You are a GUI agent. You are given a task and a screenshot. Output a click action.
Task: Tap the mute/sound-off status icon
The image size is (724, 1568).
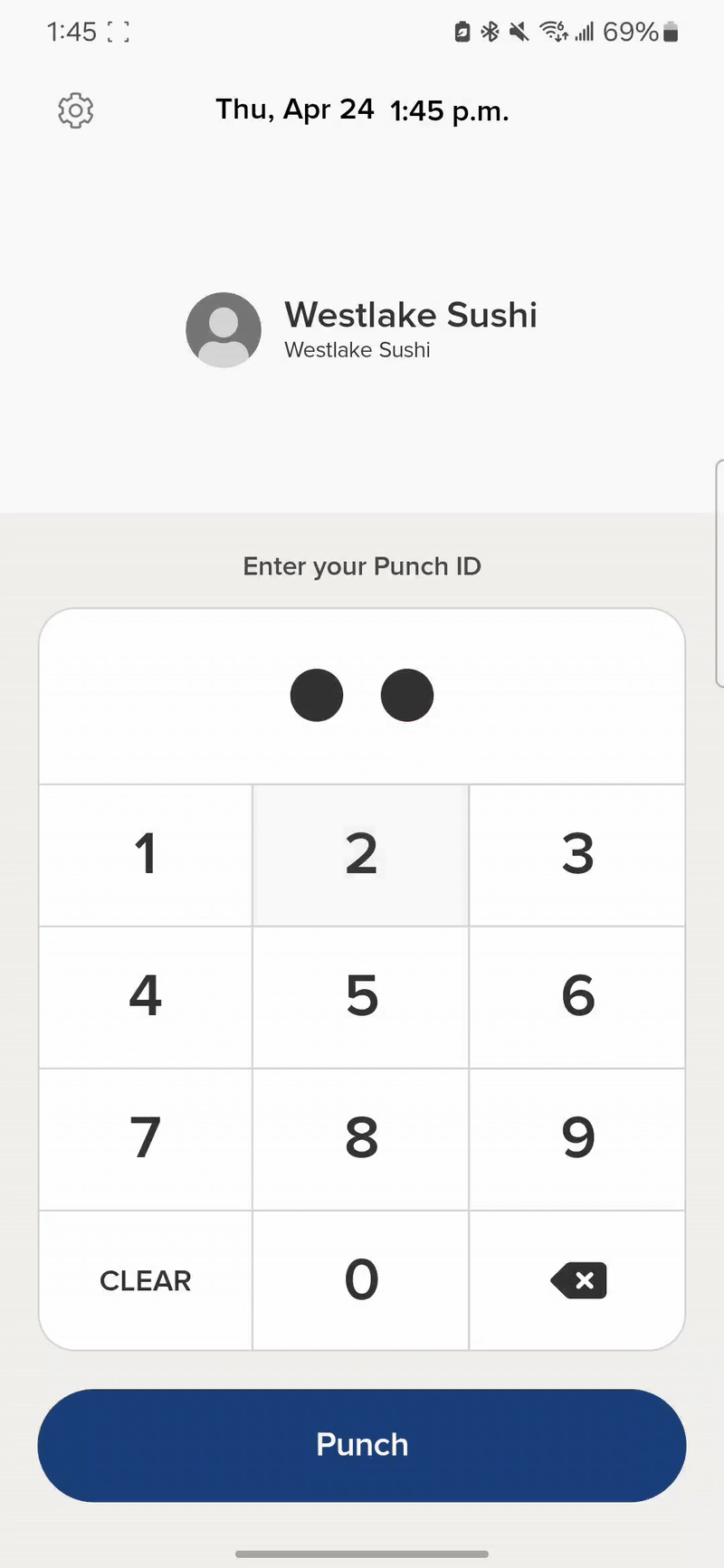click(x=518, y=32)
